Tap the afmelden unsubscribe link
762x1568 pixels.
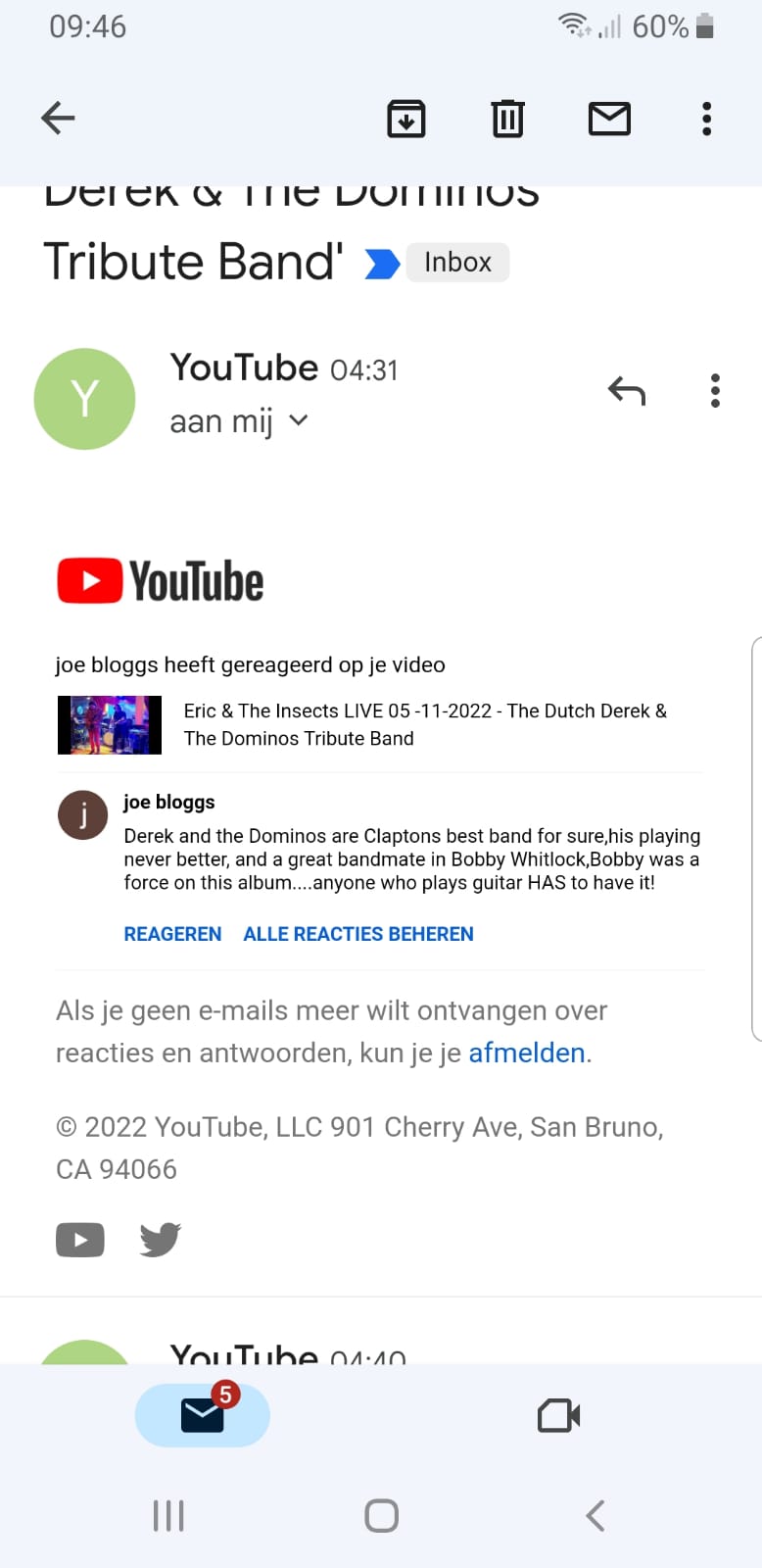point(527,1053)
